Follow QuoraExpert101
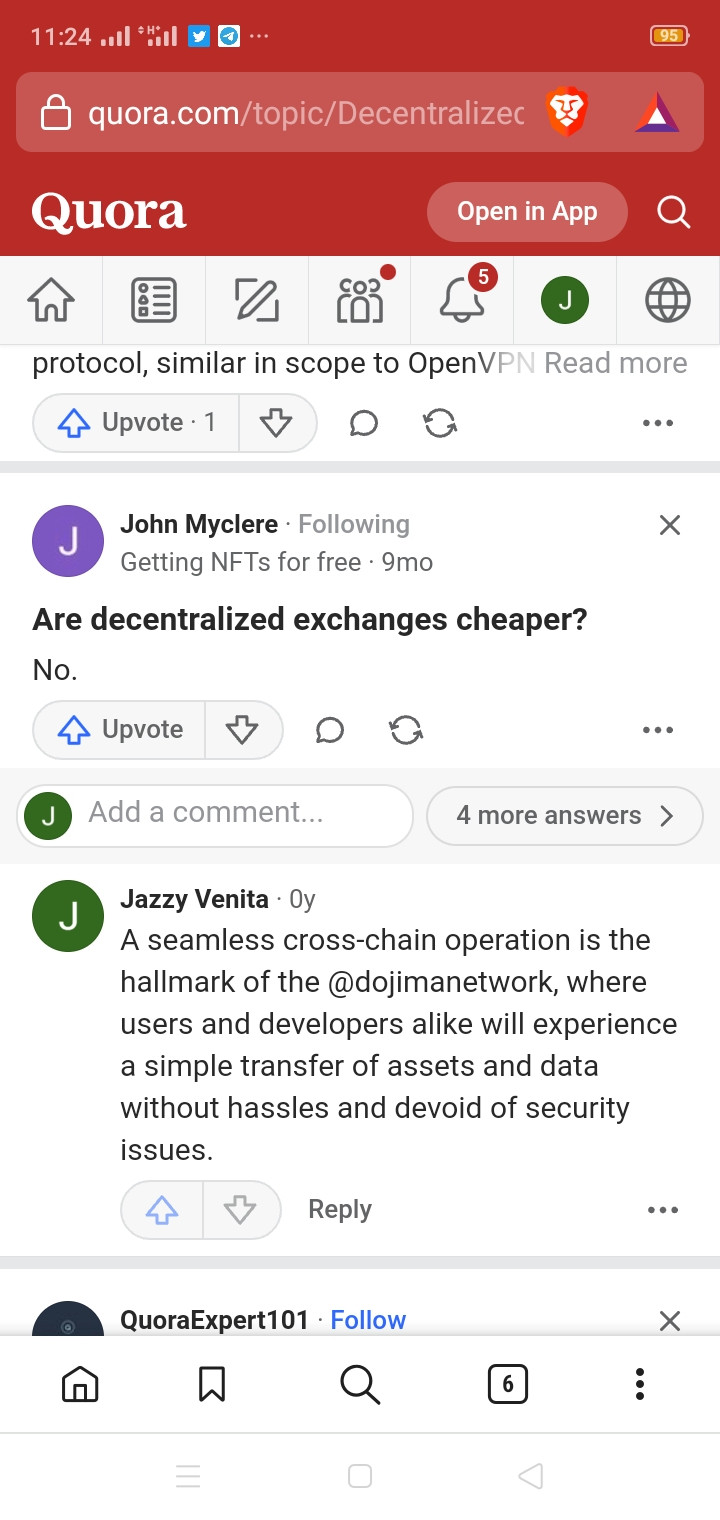This screenshot has width=720, height=1520. pos(368,1320)
